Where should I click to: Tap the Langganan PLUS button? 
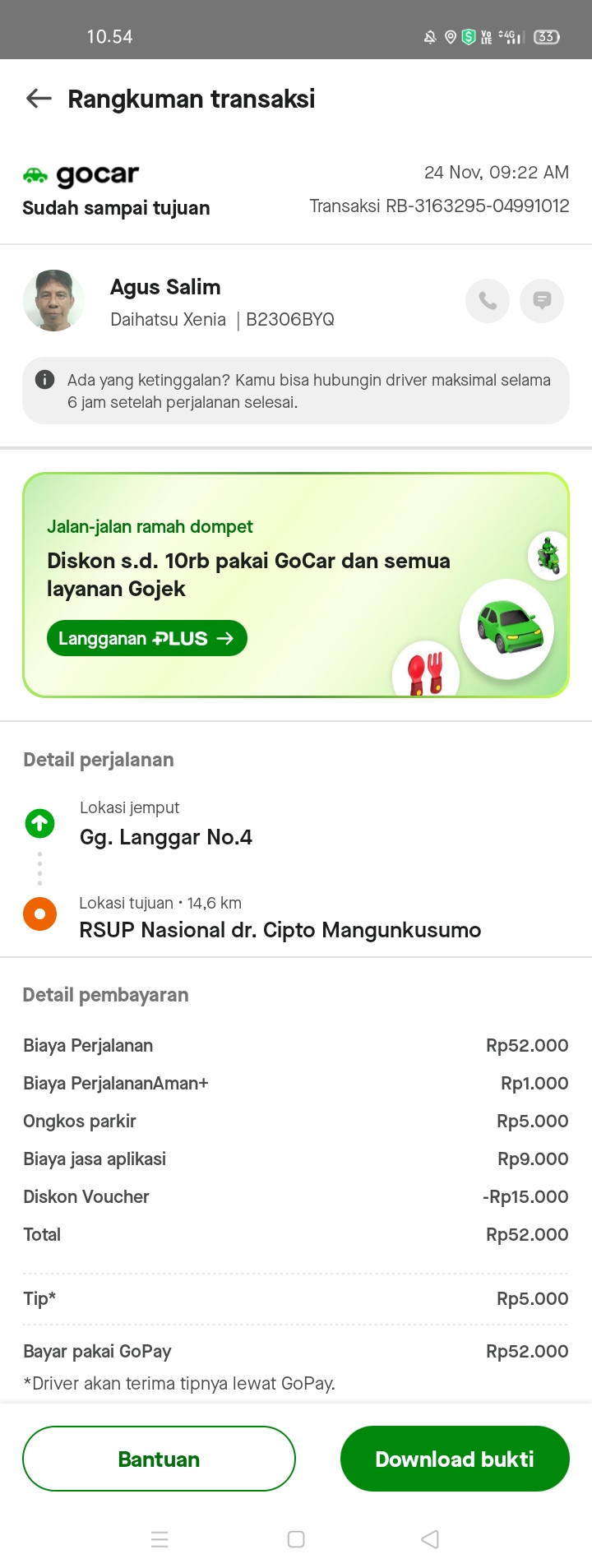tap(147, 638)
